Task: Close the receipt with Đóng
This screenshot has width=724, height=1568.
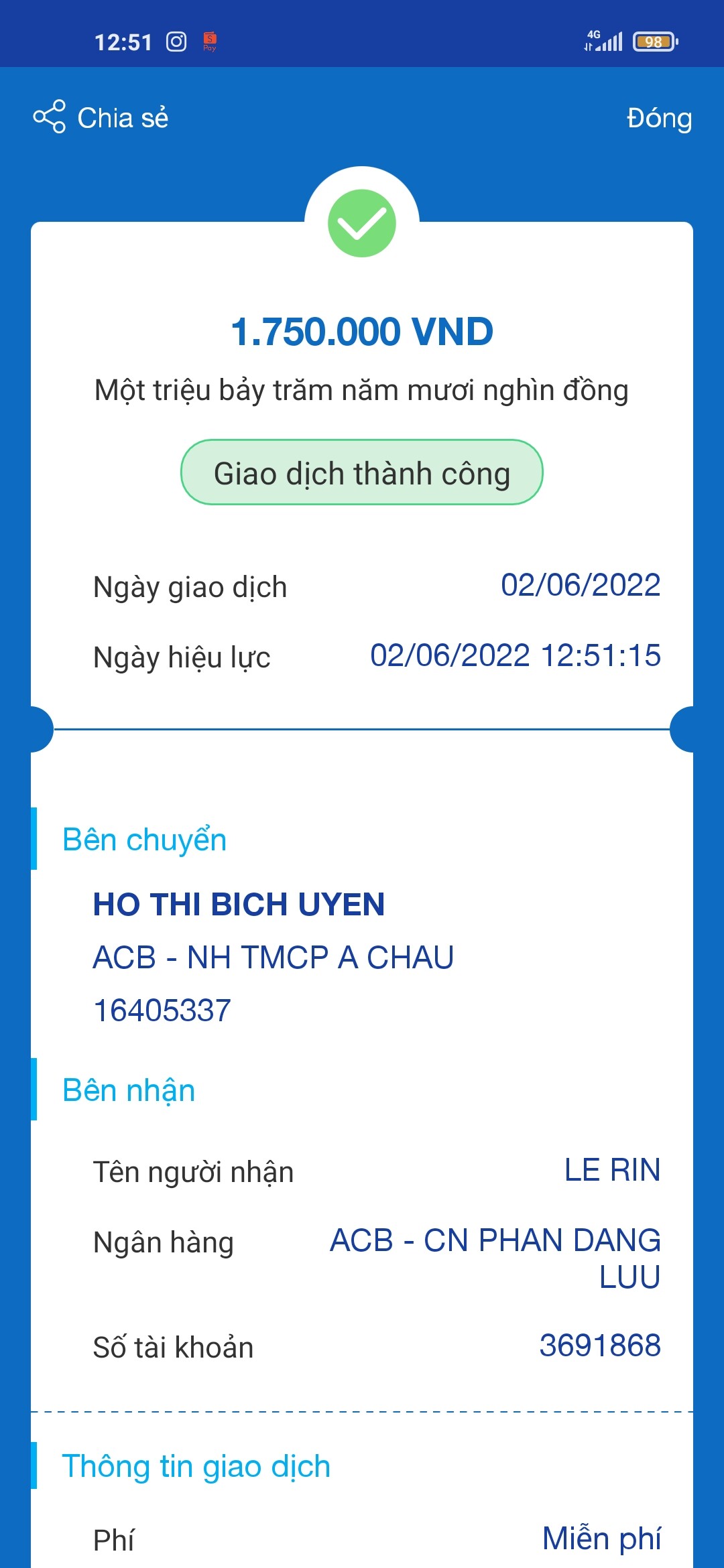Action: click(x=658, y=119)
